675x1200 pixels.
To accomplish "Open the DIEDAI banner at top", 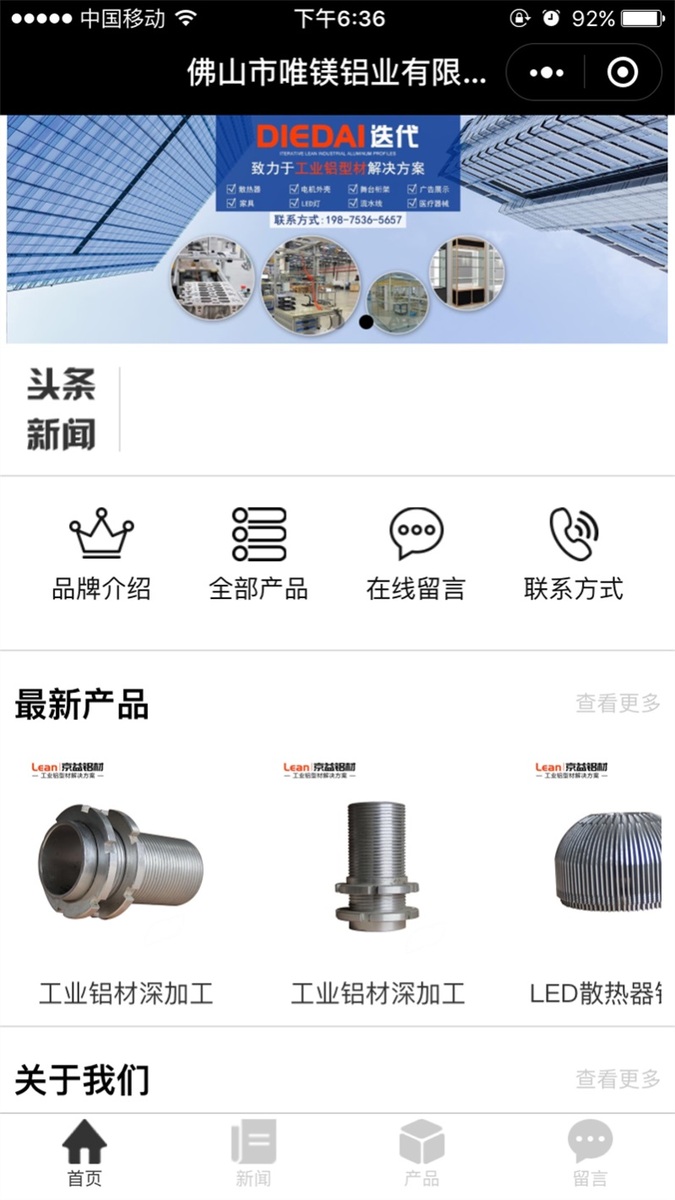I will click(337, 228).
